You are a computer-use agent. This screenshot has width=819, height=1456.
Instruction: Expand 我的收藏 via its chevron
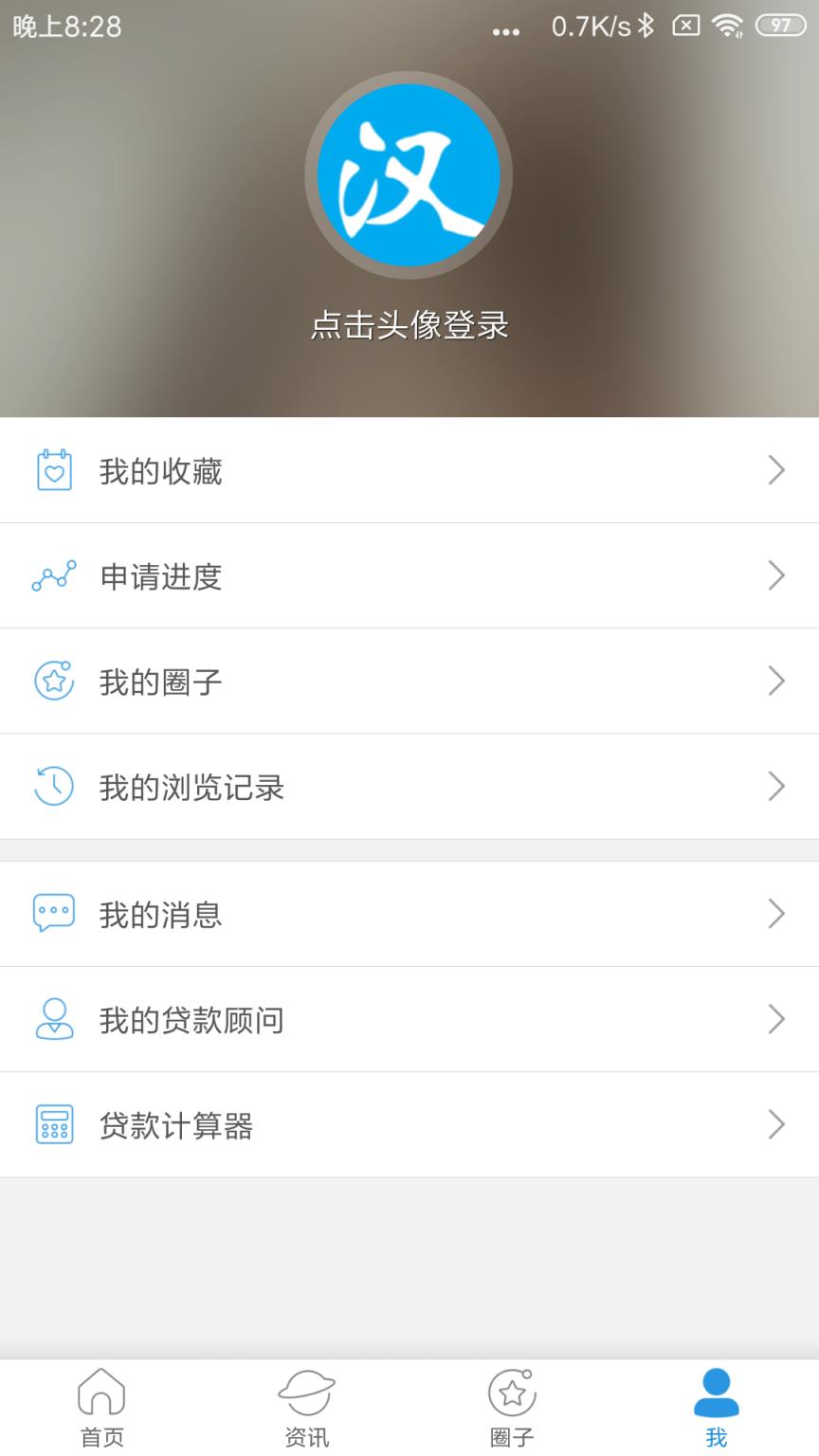(x=776, y=470)
